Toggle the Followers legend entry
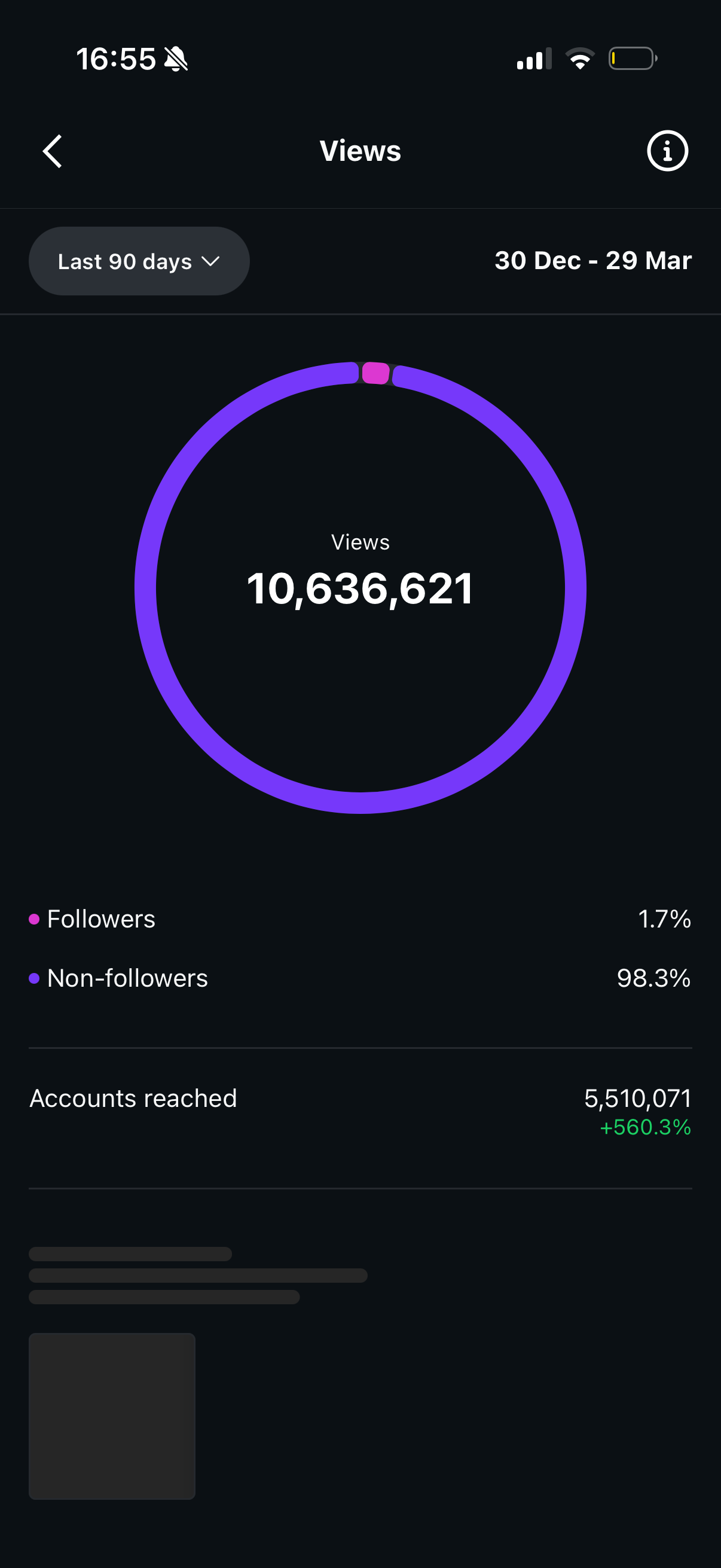Viewport: 721px width, 1568px height. (x=101, y=919)
